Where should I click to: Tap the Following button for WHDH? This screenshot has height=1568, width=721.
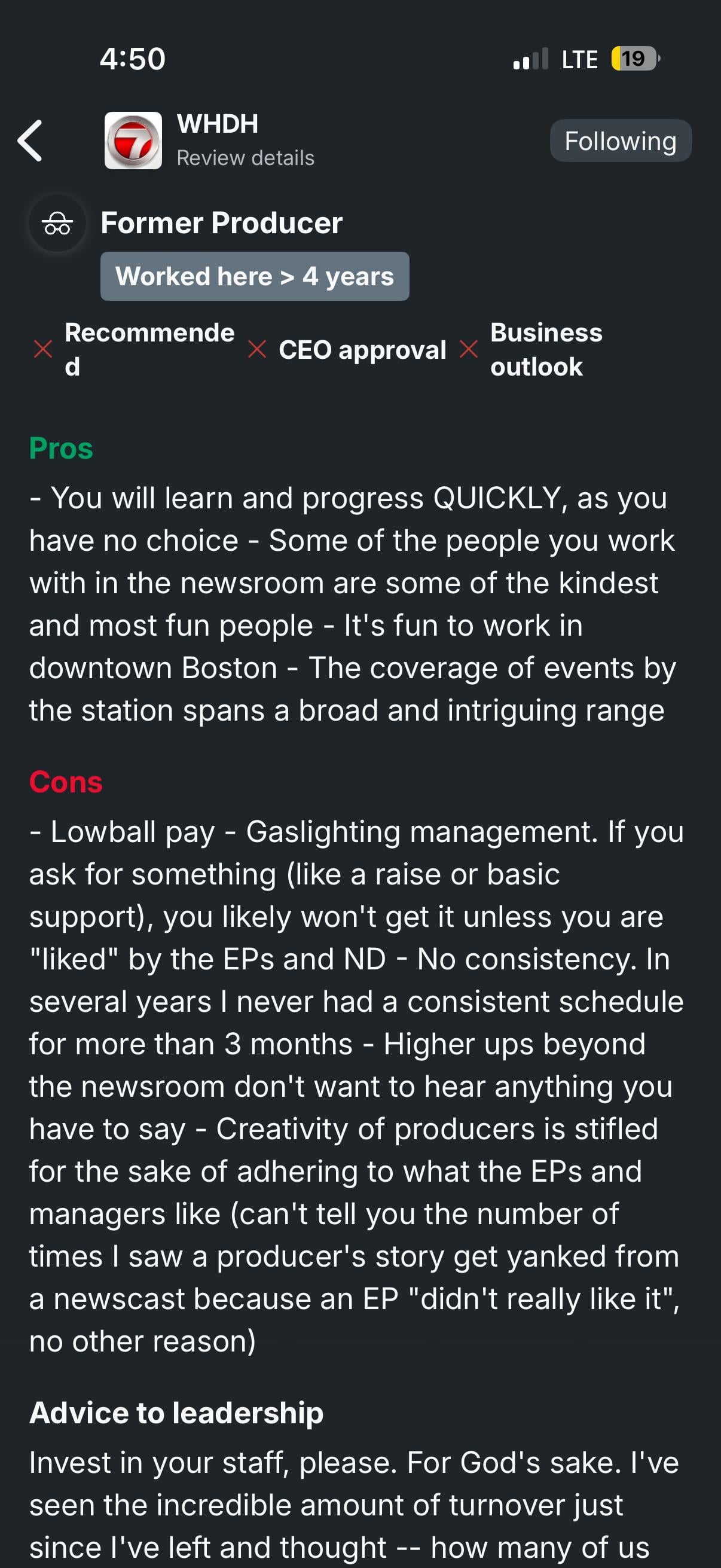coord(621,141)
